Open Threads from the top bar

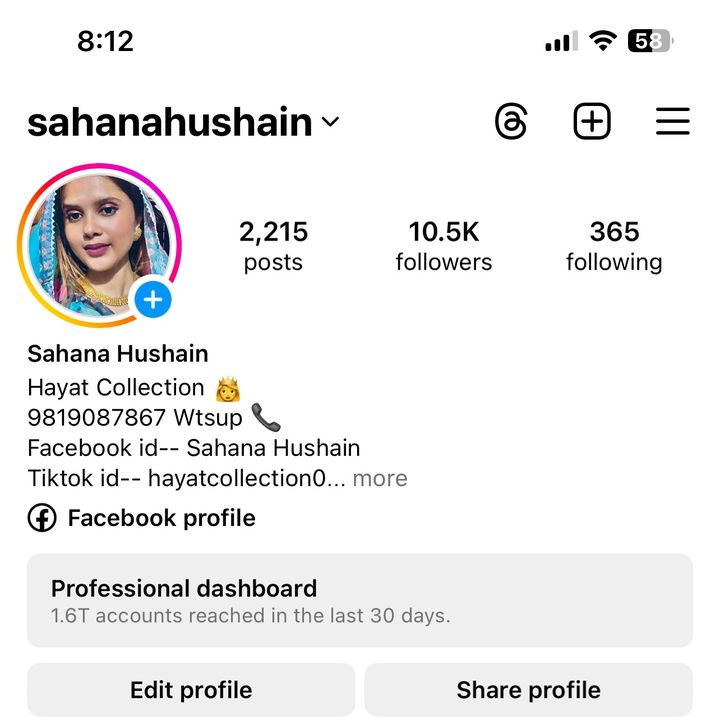(511, 122)
